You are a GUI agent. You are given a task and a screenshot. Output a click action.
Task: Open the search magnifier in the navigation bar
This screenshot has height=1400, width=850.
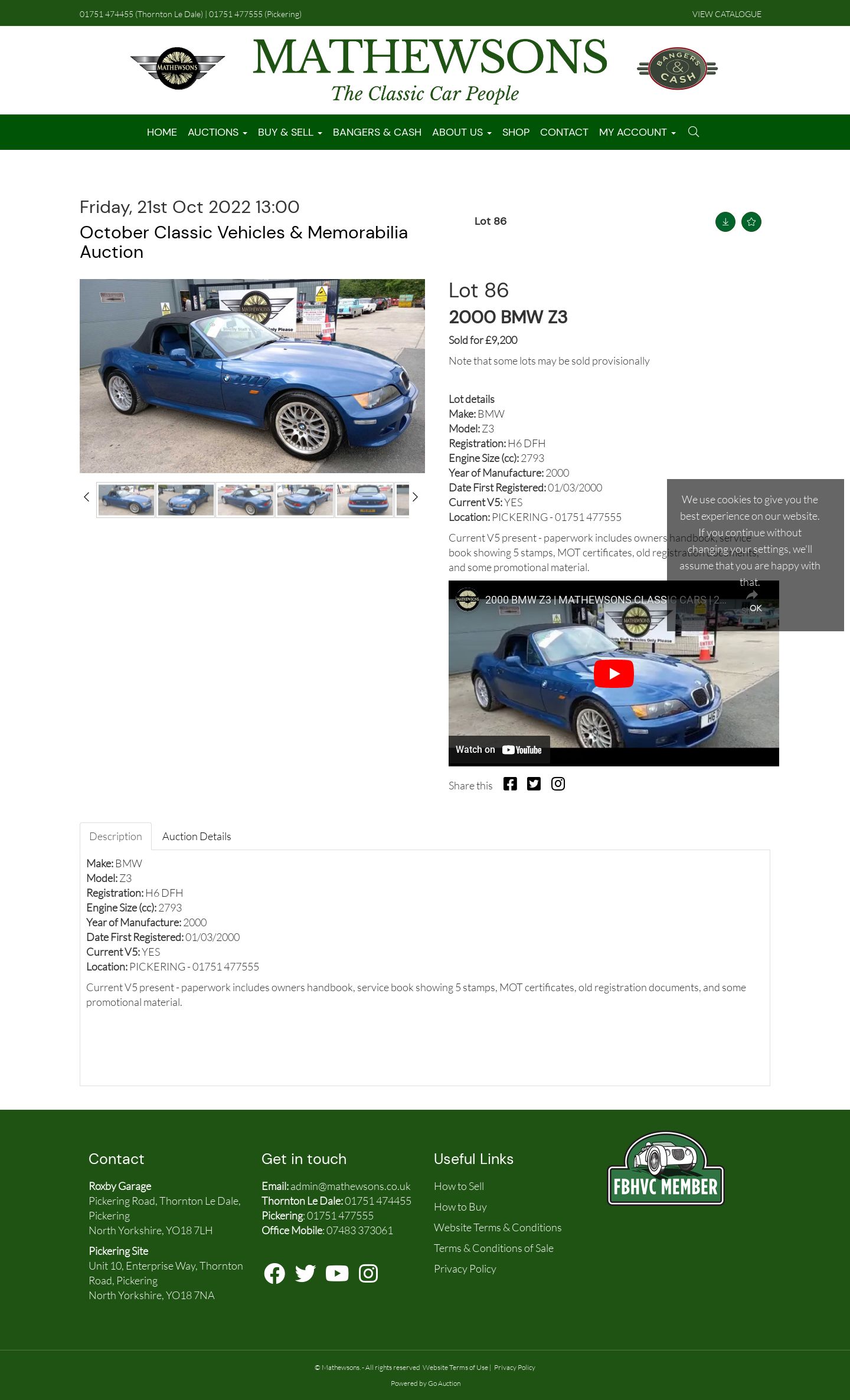click(x=694, y=132)
